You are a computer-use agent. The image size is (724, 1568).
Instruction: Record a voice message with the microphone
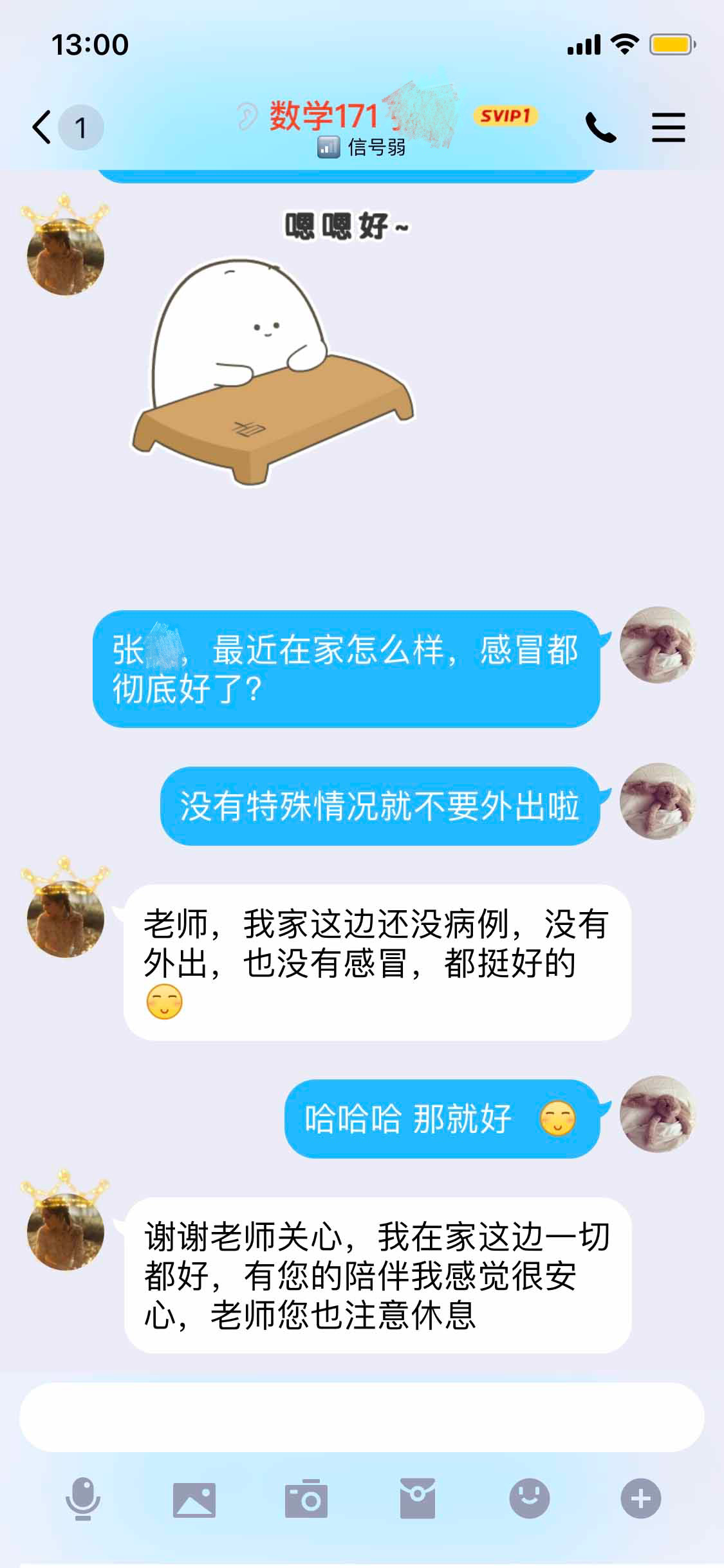(83, 1498)
